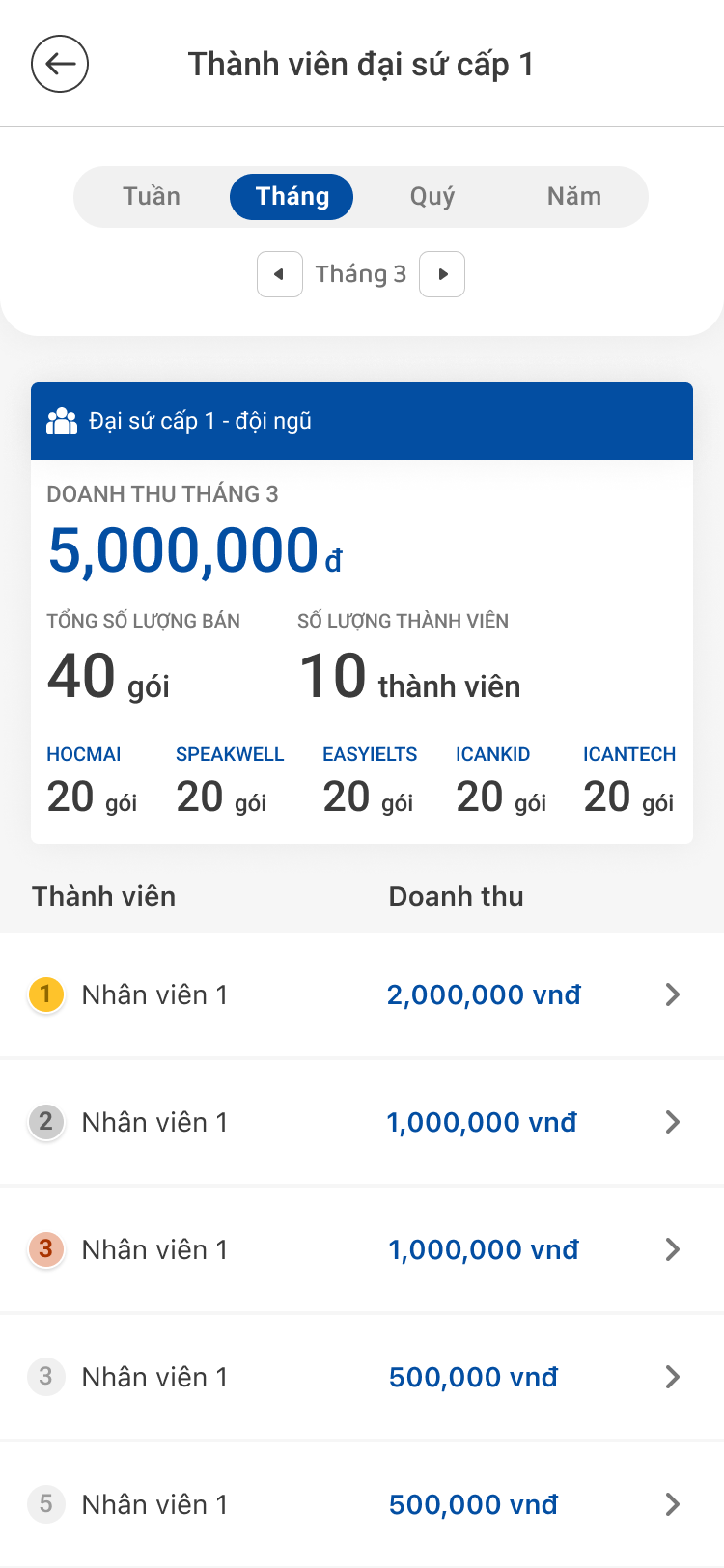Open the rank 2 member row
Viewport: 724px width, 1568px height.
click(362, 1122)
